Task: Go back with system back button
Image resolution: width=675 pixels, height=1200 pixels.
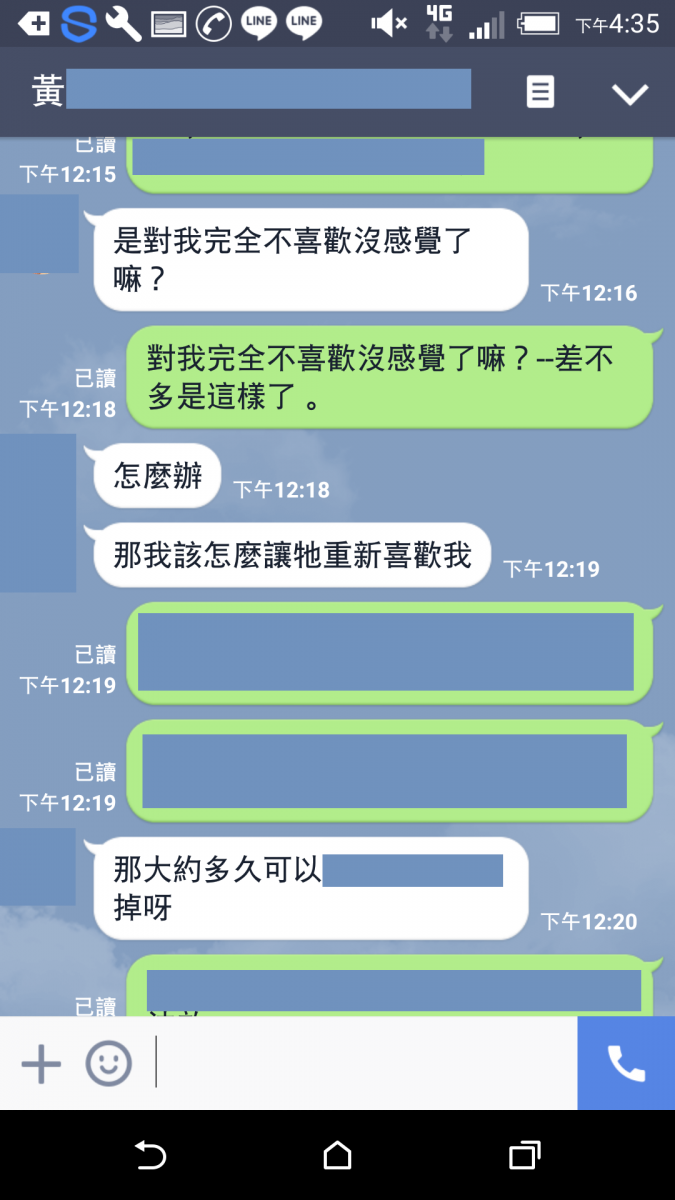Action: click(x=150, y=1156)
